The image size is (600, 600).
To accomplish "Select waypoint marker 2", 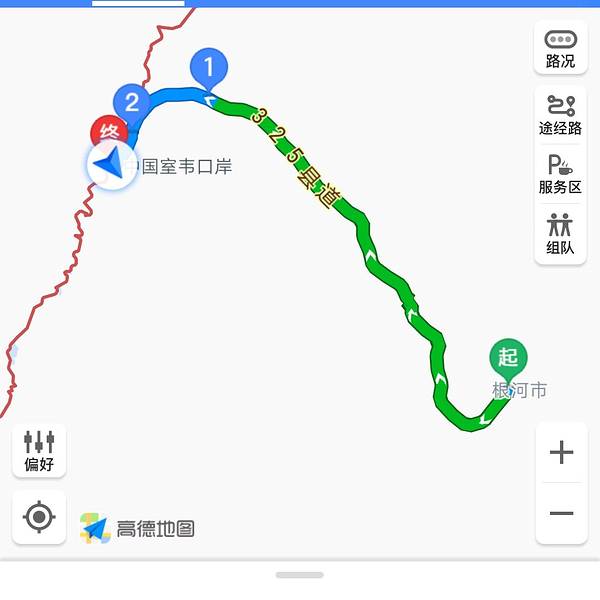I will (x=132, y=101).
